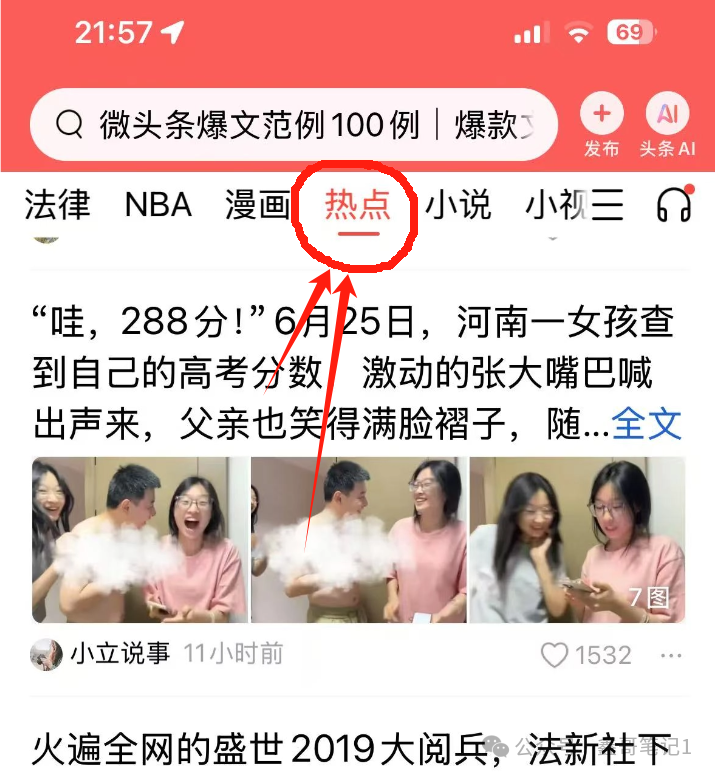Open the headphone listening icon
This screenshot has width=715, height=776.
(674, 204)
